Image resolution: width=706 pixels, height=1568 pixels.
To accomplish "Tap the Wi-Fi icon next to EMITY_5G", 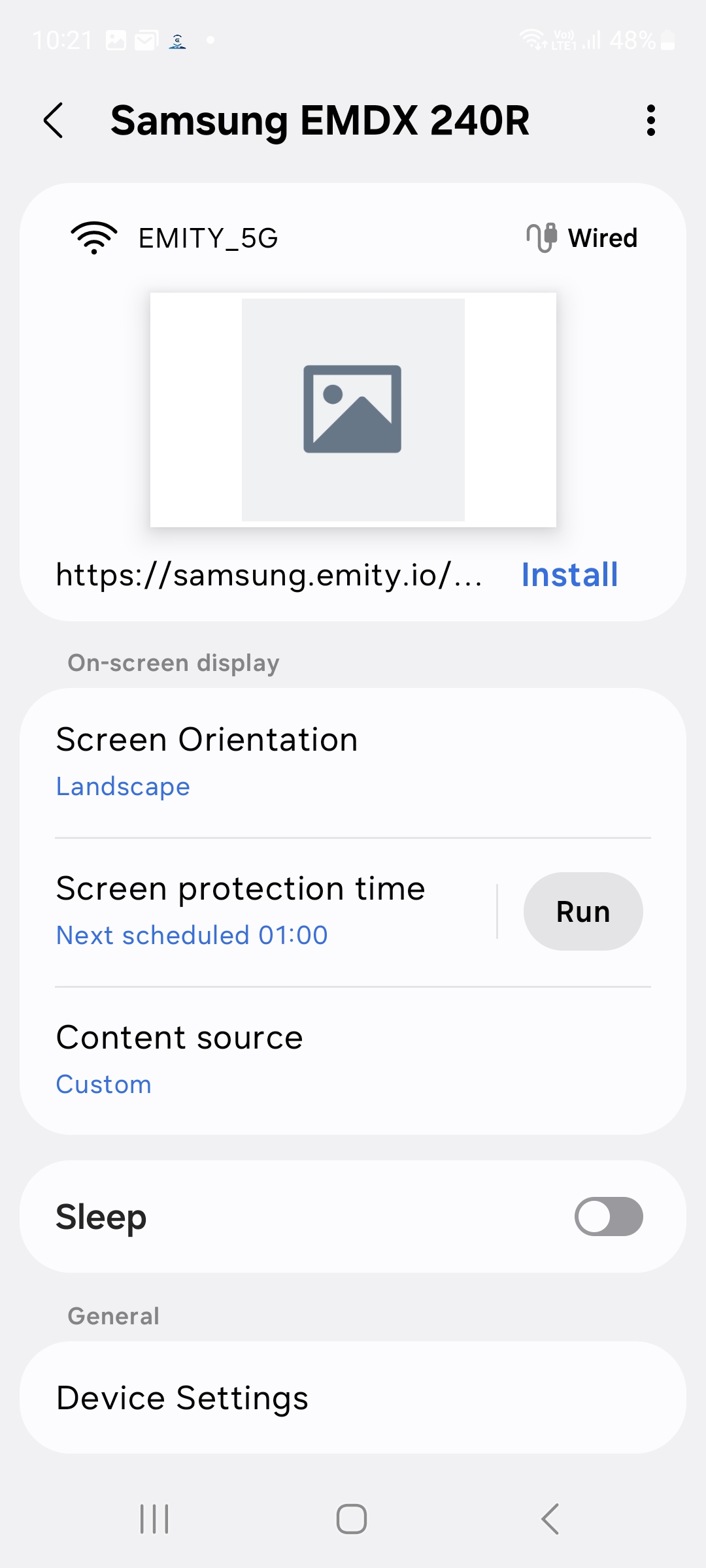I will (93, 238).
